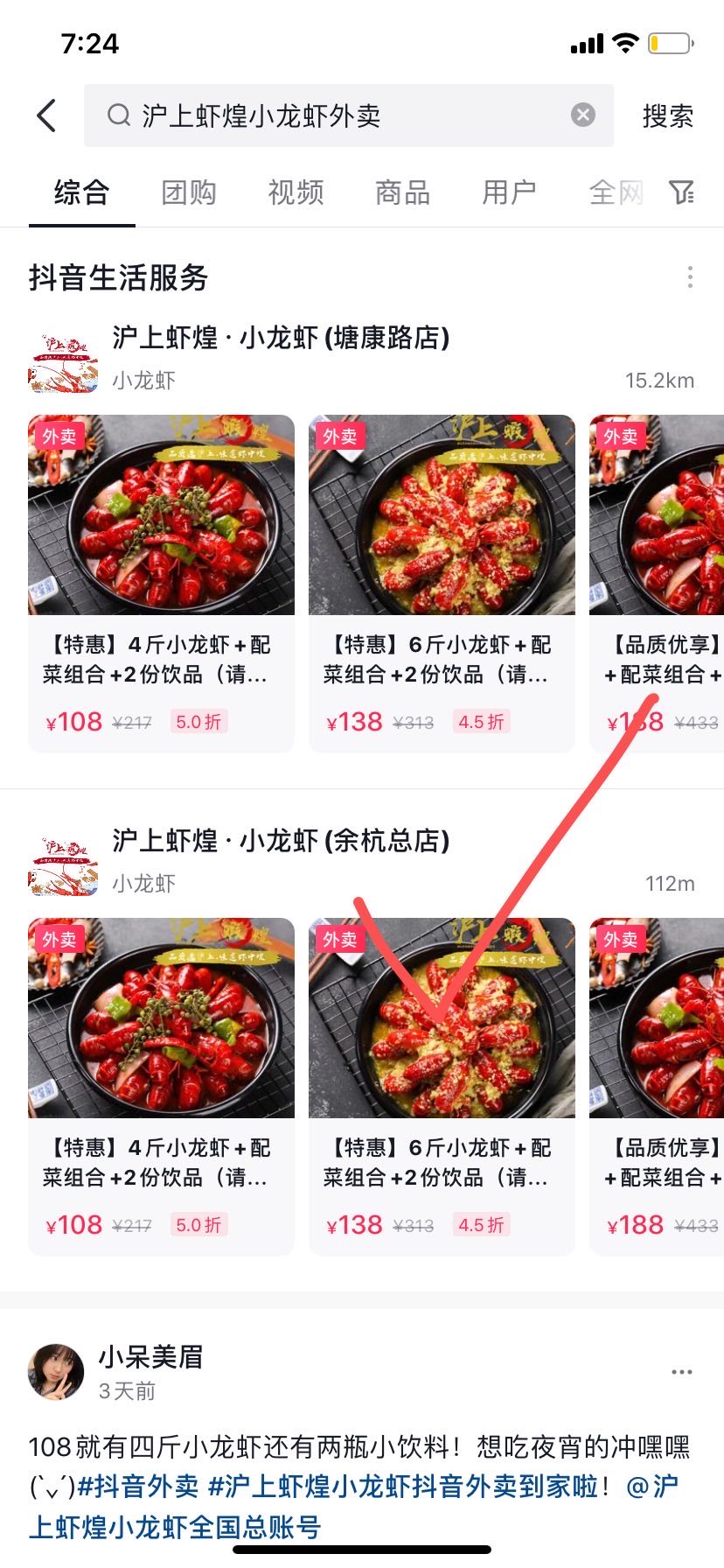
Task: Clear the search text with X icon
Action: [x=583, y=115]
